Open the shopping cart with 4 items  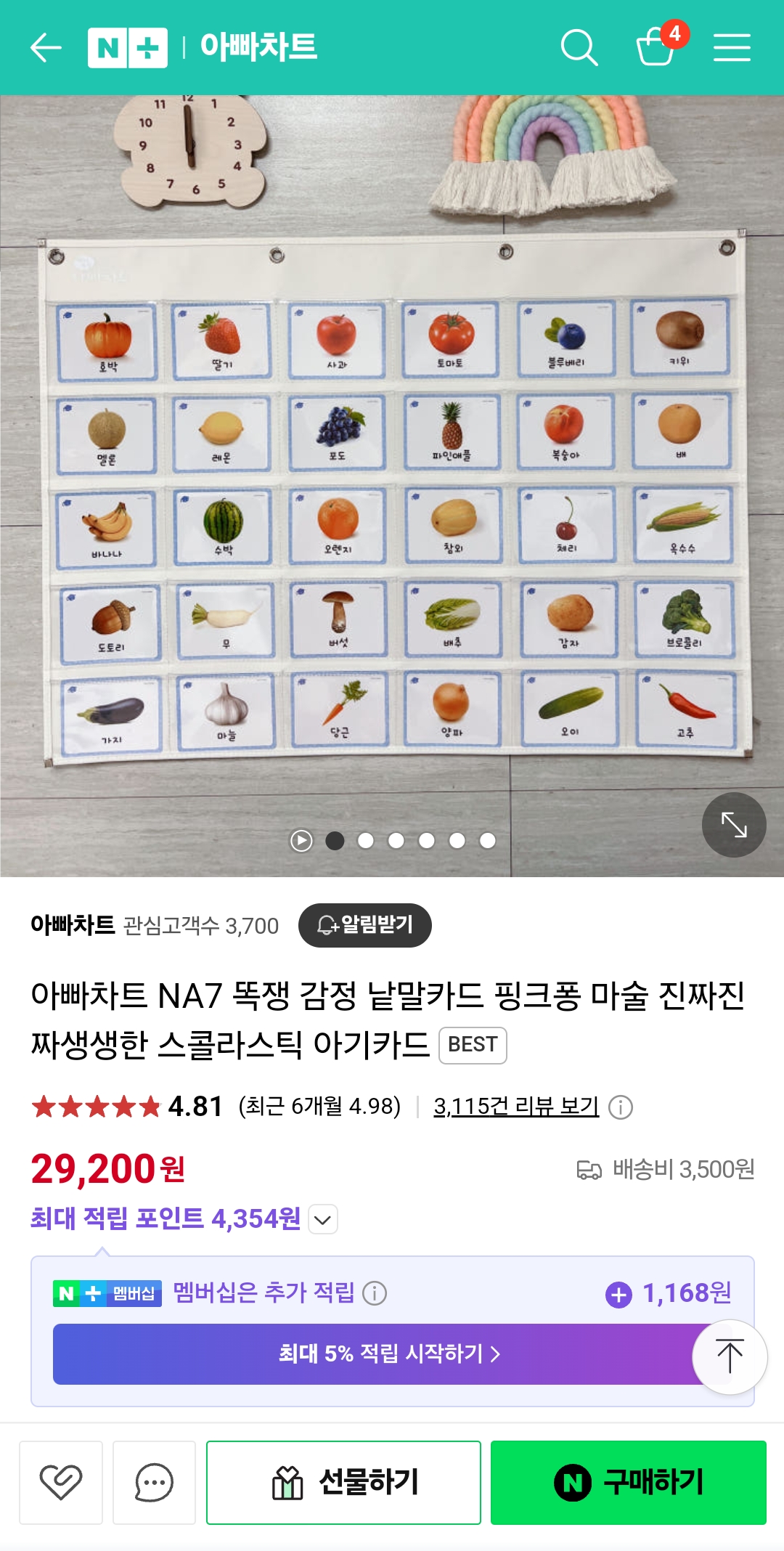coord(656,46)
